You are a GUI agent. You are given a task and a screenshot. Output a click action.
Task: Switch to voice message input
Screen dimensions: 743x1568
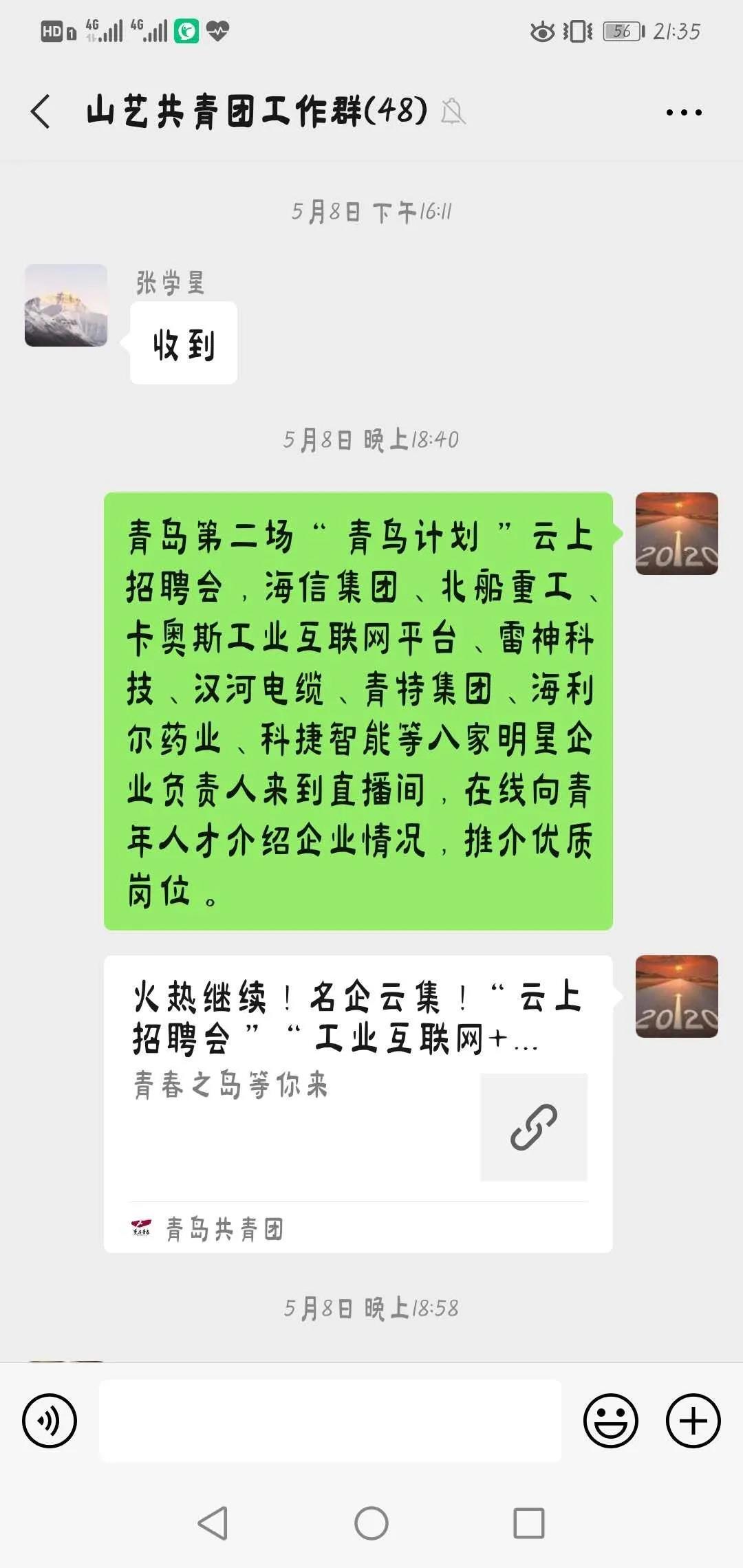pyautogui.click(x=50, y=1421)
